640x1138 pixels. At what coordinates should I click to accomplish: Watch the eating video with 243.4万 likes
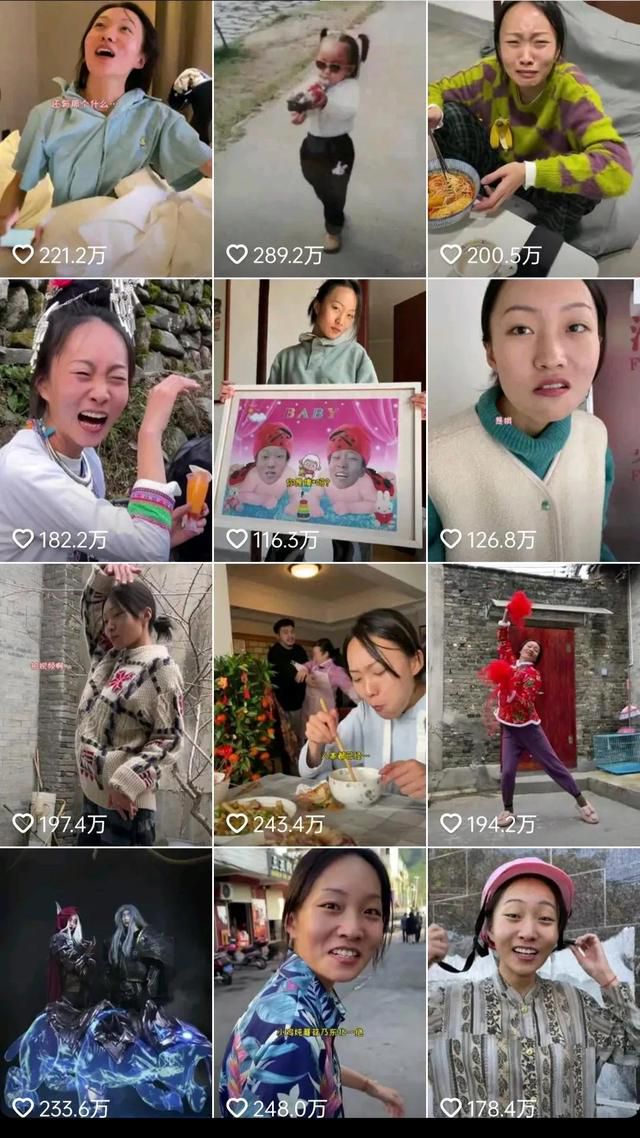click(x=320, y=705)
